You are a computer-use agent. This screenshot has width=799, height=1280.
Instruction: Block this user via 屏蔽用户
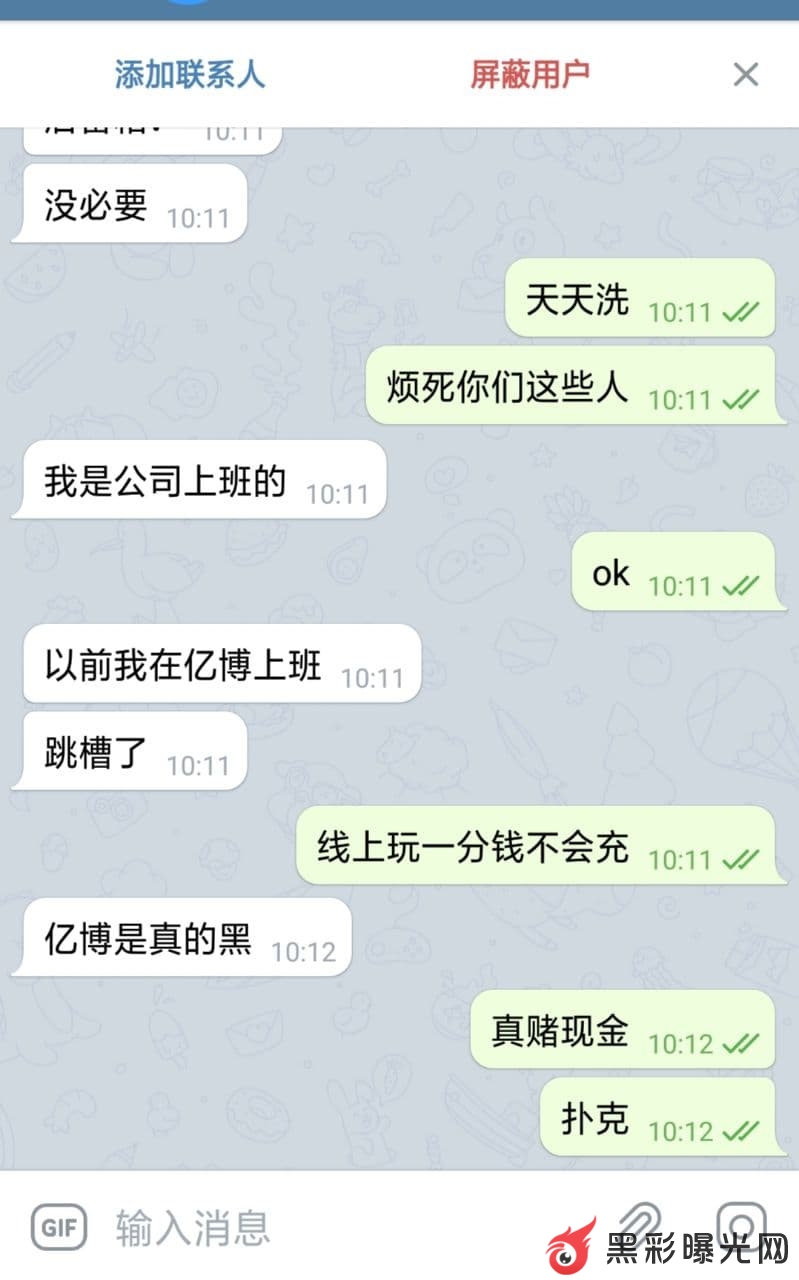pos(530,75)
